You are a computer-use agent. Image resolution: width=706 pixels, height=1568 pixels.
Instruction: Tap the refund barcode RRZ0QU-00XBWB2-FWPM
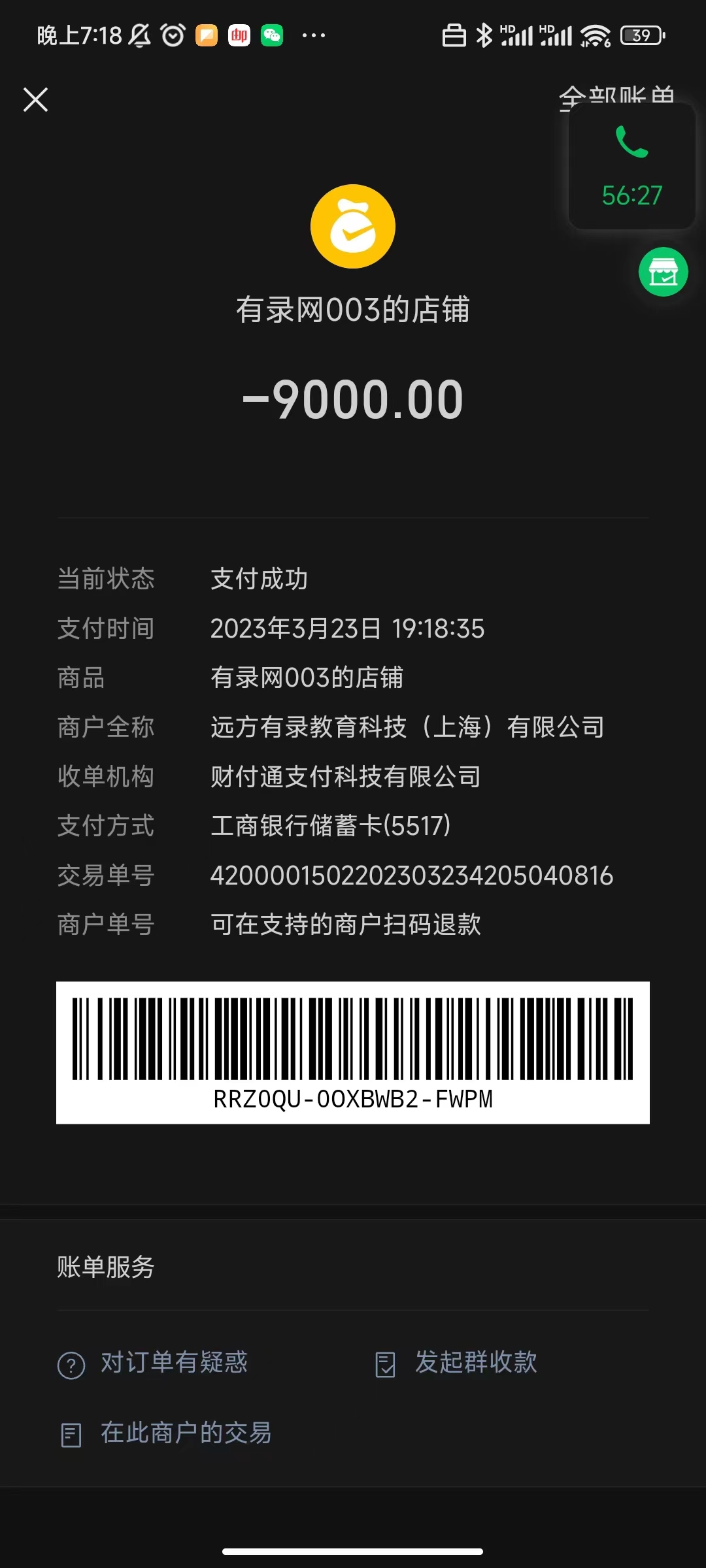(353, 1052)
